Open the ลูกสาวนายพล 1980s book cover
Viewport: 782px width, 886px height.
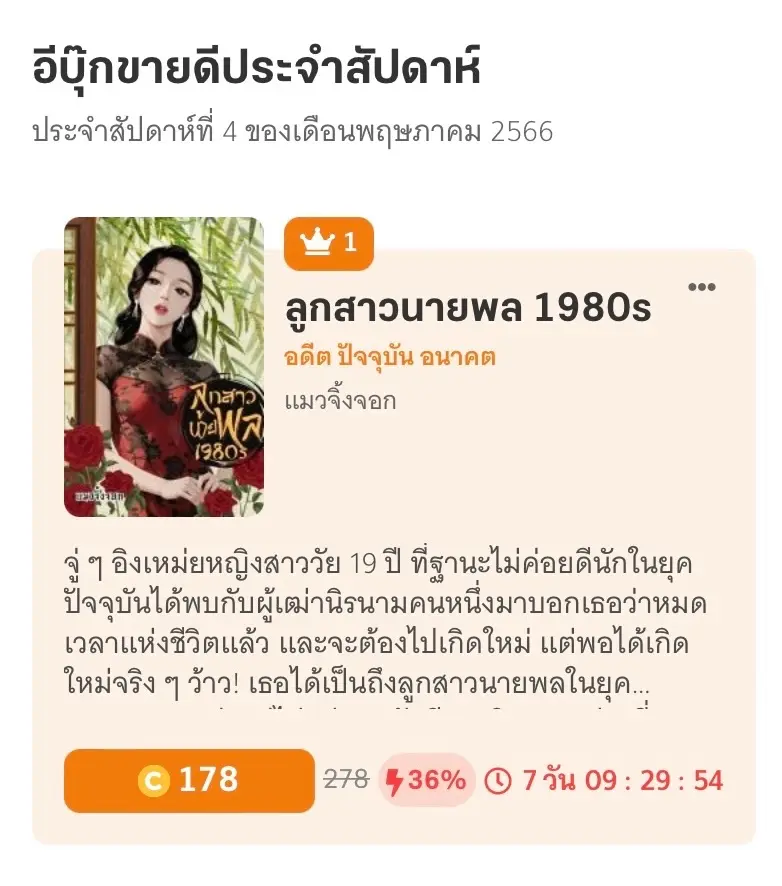tap(164, 367)
